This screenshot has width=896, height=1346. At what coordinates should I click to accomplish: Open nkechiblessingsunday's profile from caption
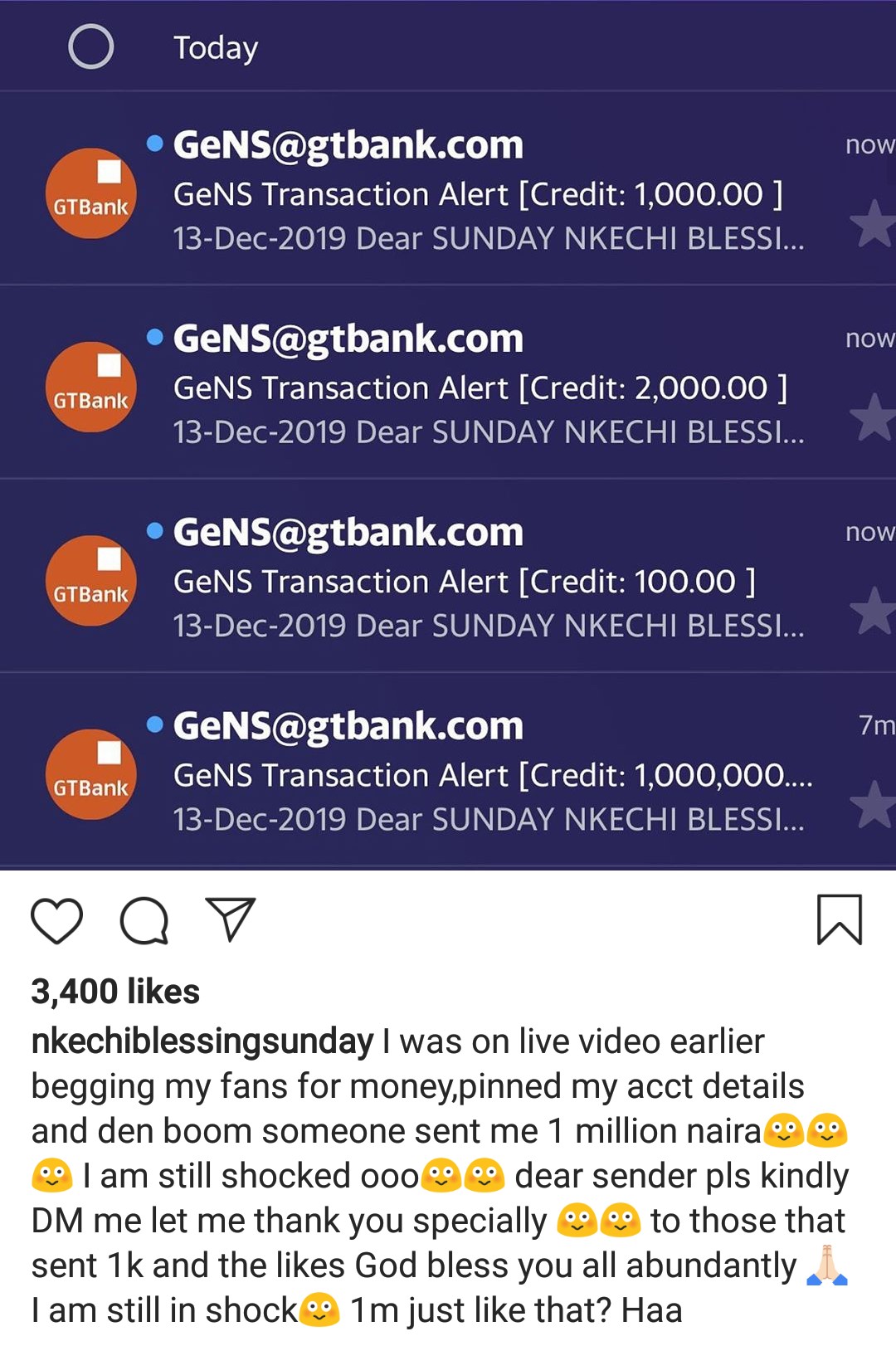click(202, 1041)
